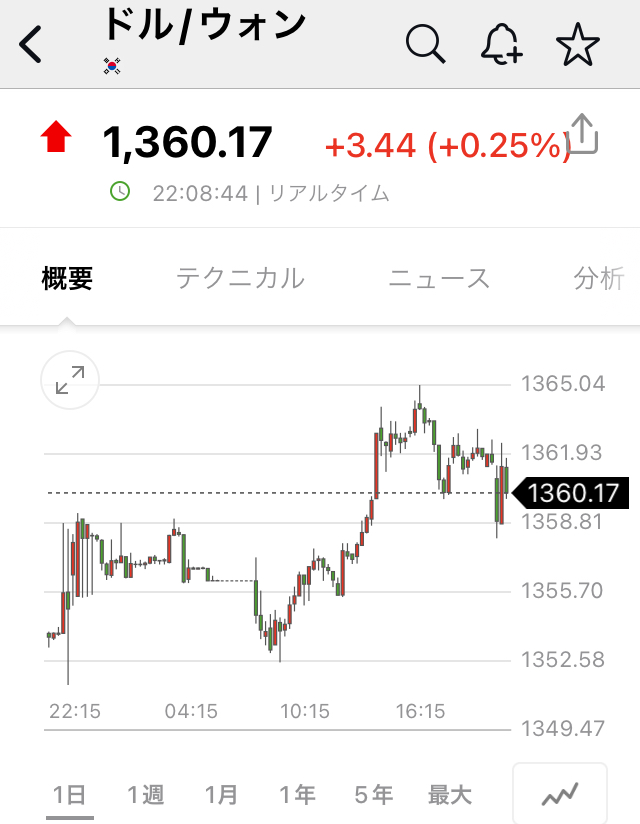This screenshot has height=824, width=640.
Task: Expand the chart to fullscreen
Action: click(x=70, y=380)
